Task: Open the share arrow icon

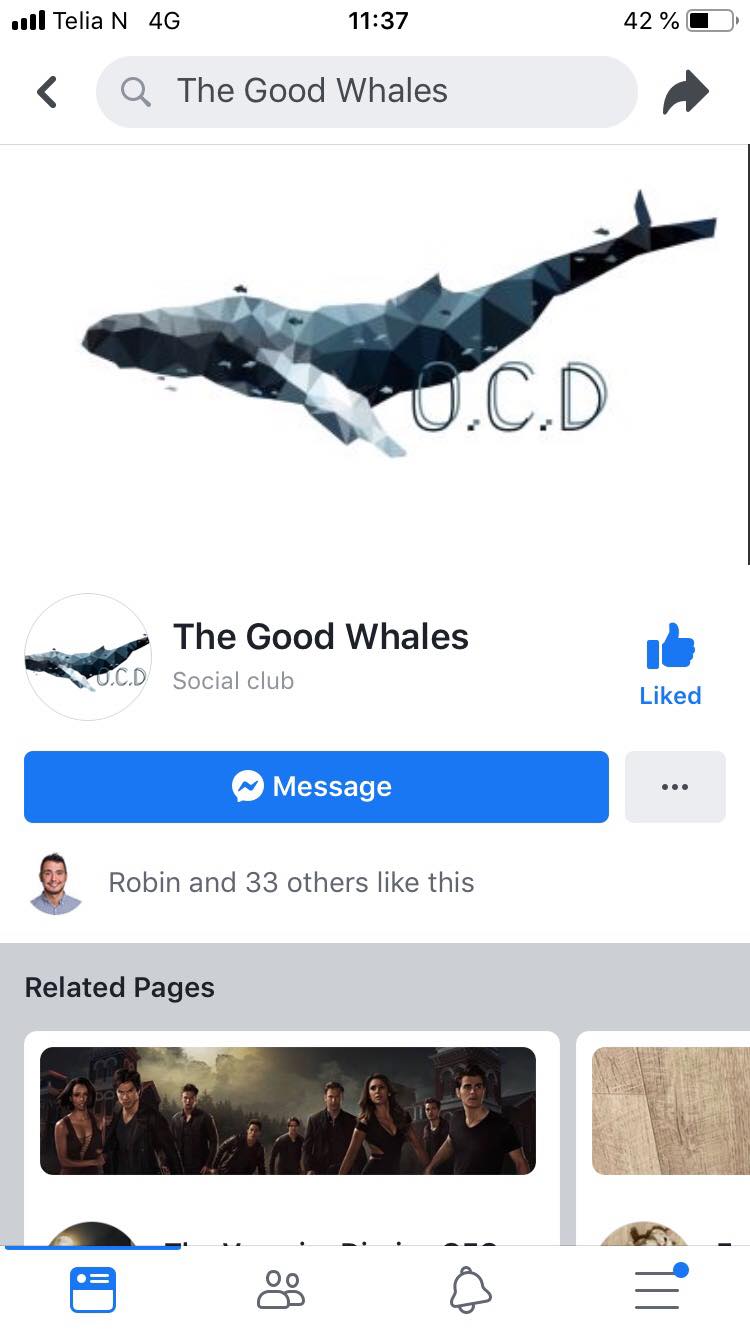Action: pos(686,91)
